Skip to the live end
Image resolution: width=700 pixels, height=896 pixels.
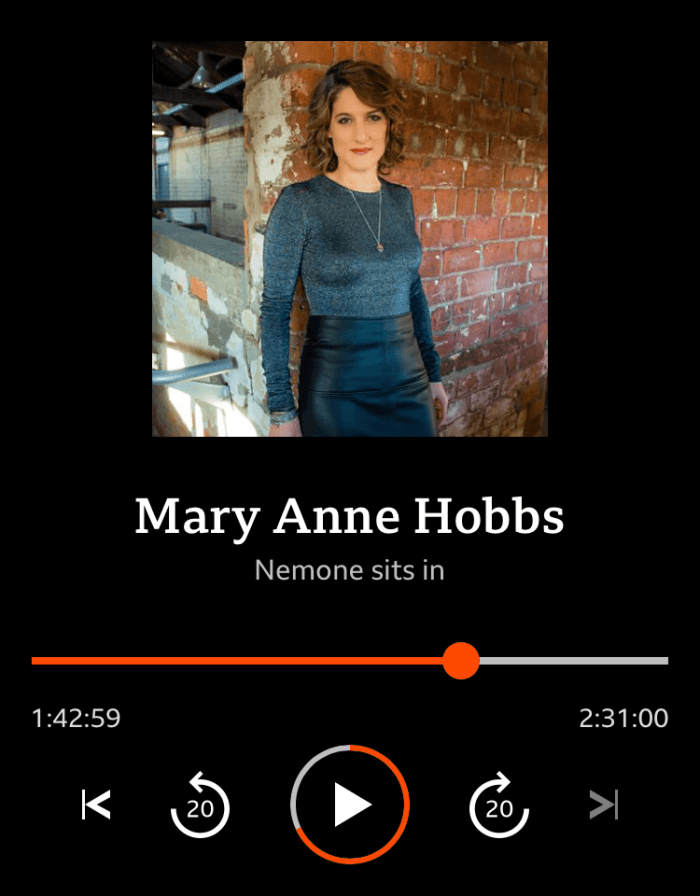604,804
